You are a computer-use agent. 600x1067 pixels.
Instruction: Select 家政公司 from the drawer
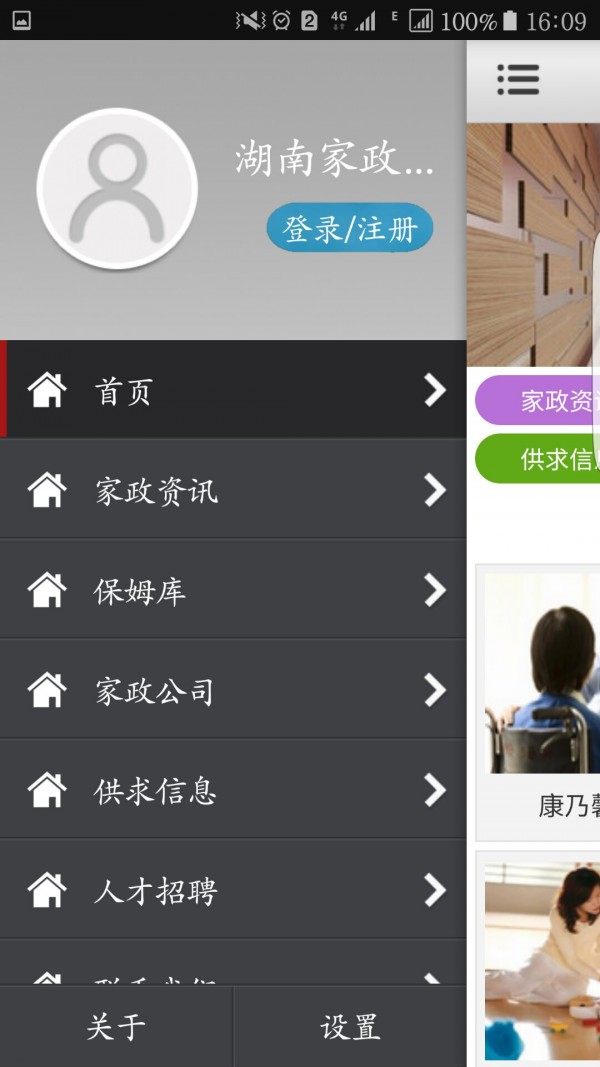tap(233, 690)
